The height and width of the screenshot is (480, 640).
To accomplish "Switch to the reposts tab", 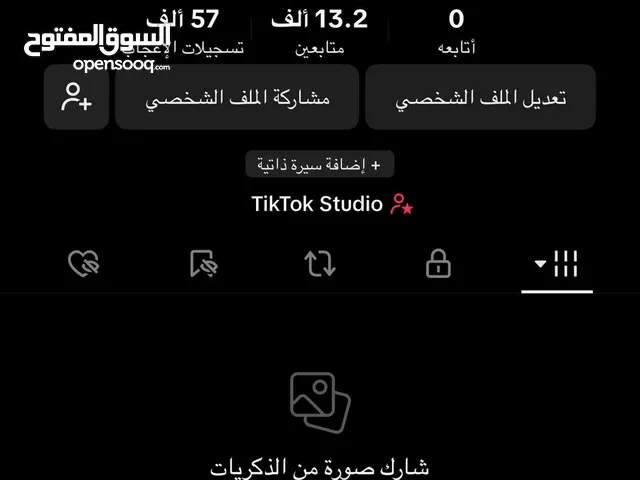I will pos(320,264).
